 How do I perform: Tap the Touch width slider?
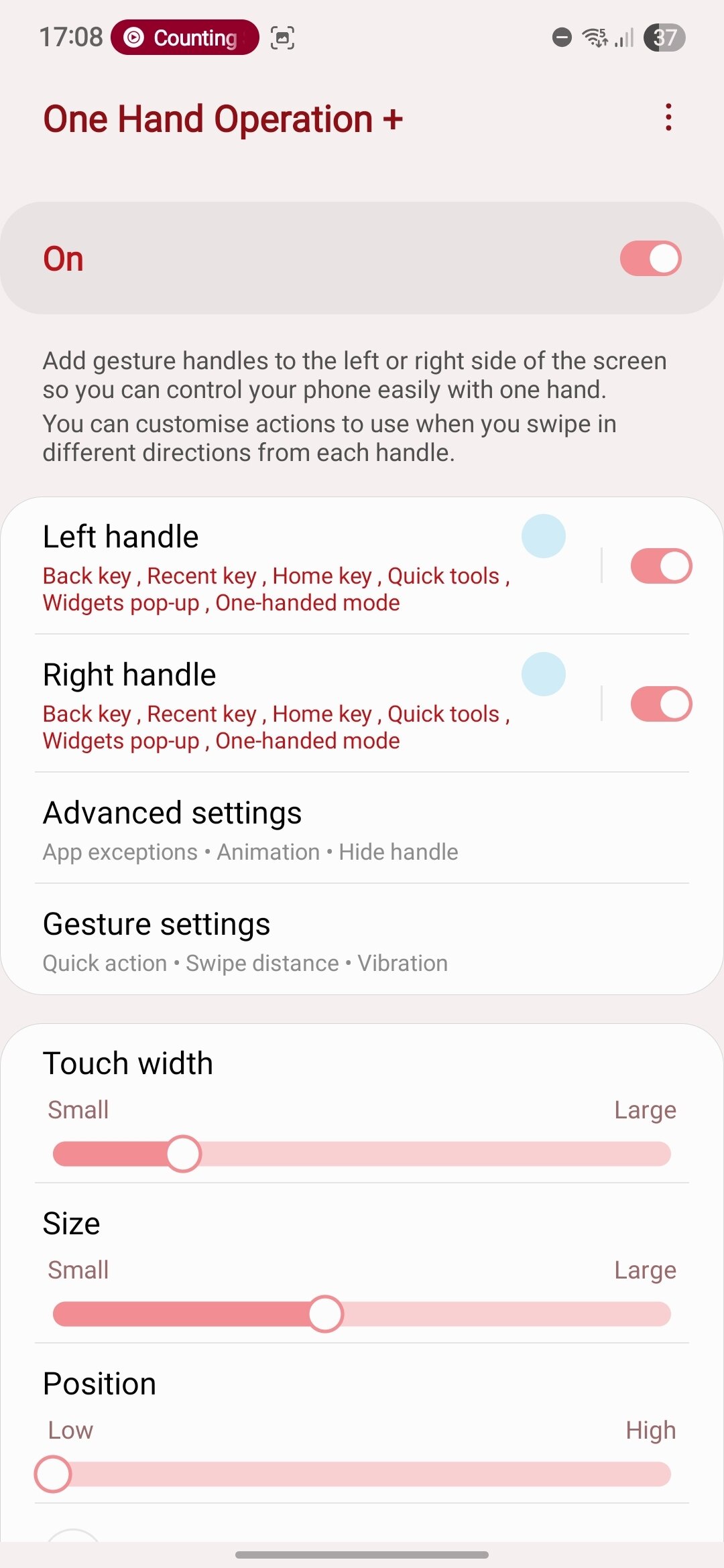coord(362,1154)
